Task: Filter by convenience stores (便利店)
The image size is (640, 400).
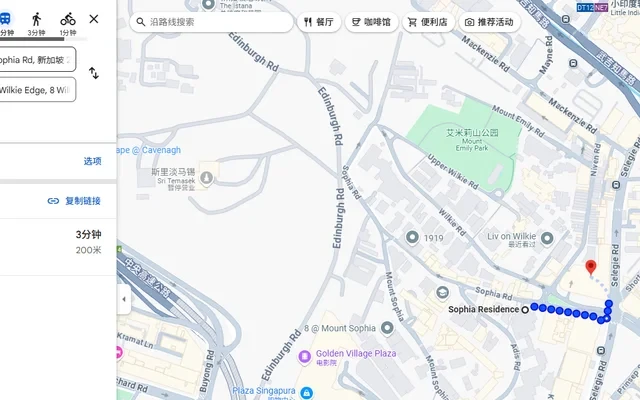Action: coord(425,22)
